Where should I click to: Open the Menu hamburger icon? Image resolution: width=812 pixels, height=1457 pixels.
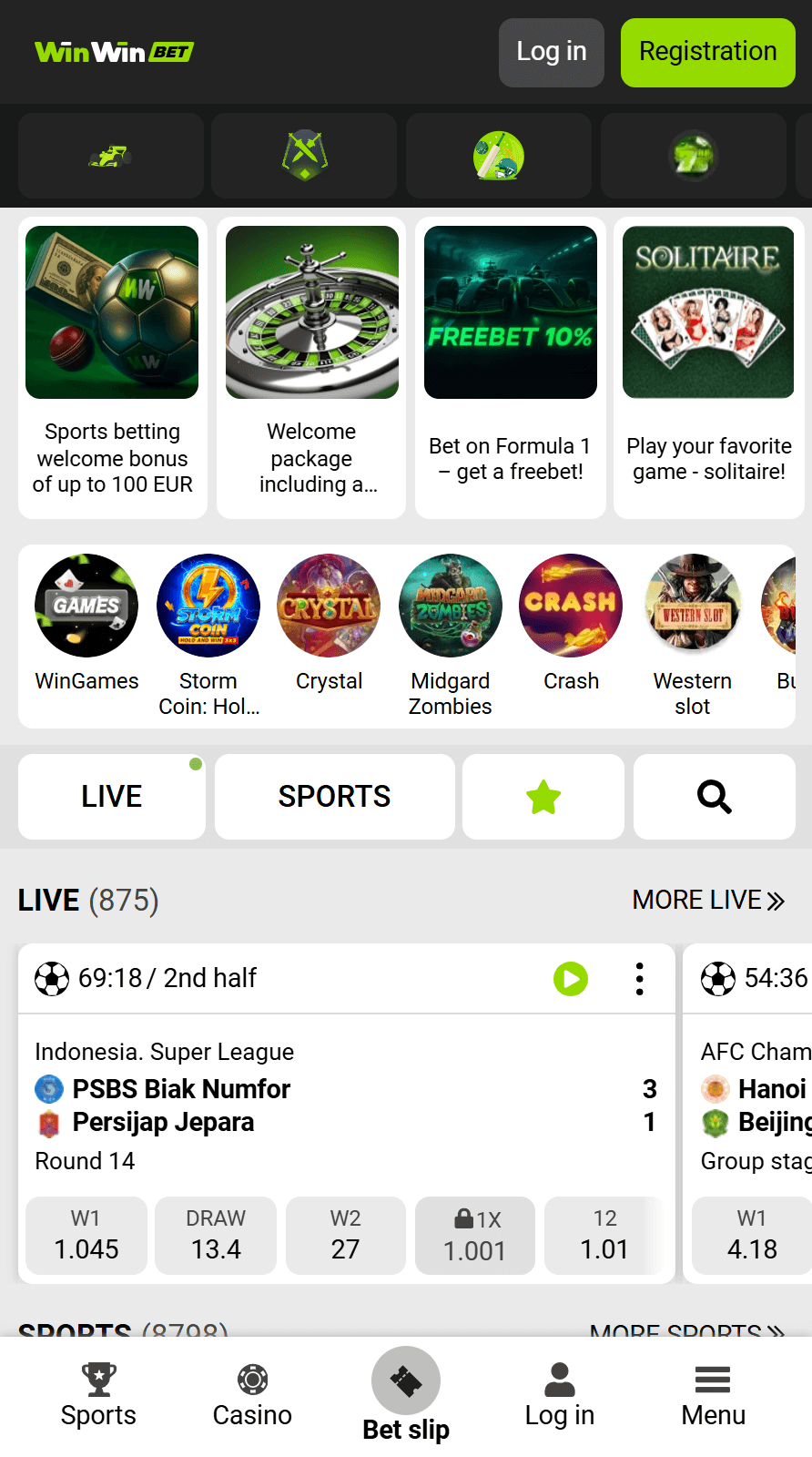(713, 1397)
